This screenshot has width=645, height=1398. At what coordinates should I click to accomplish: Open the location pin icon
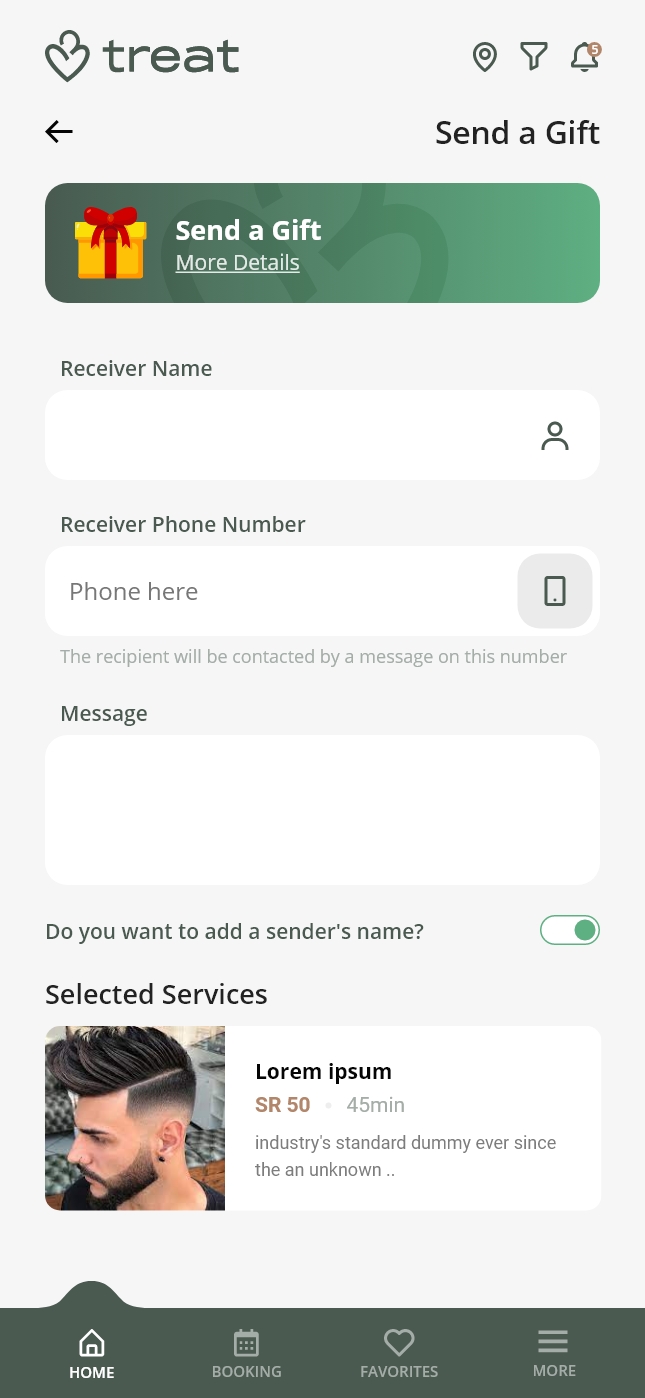pyautogui.click(x=485, y=57)
